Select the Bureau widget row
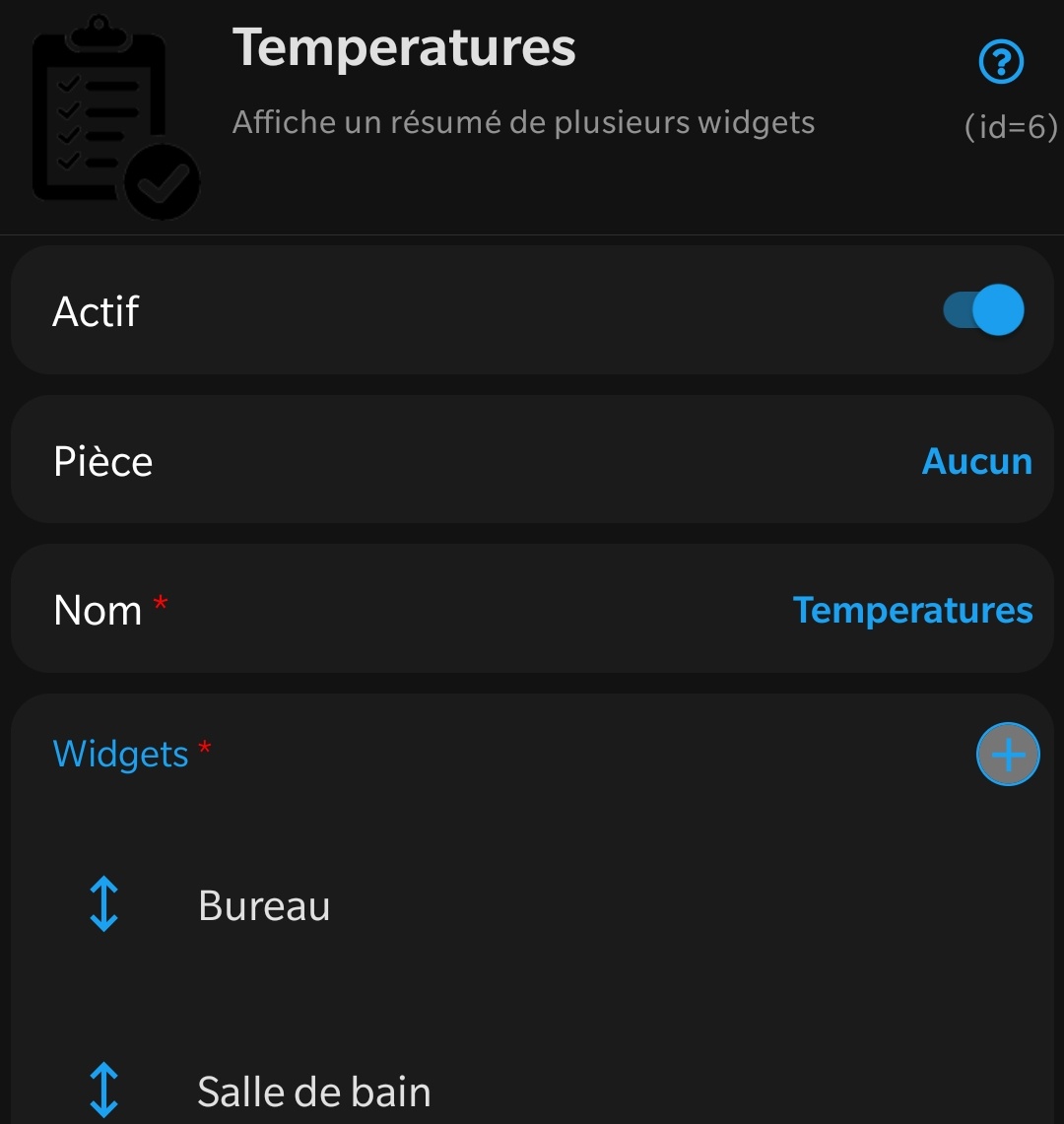Viewport: 1064px width, 1124px height. [x=264, y=906]
